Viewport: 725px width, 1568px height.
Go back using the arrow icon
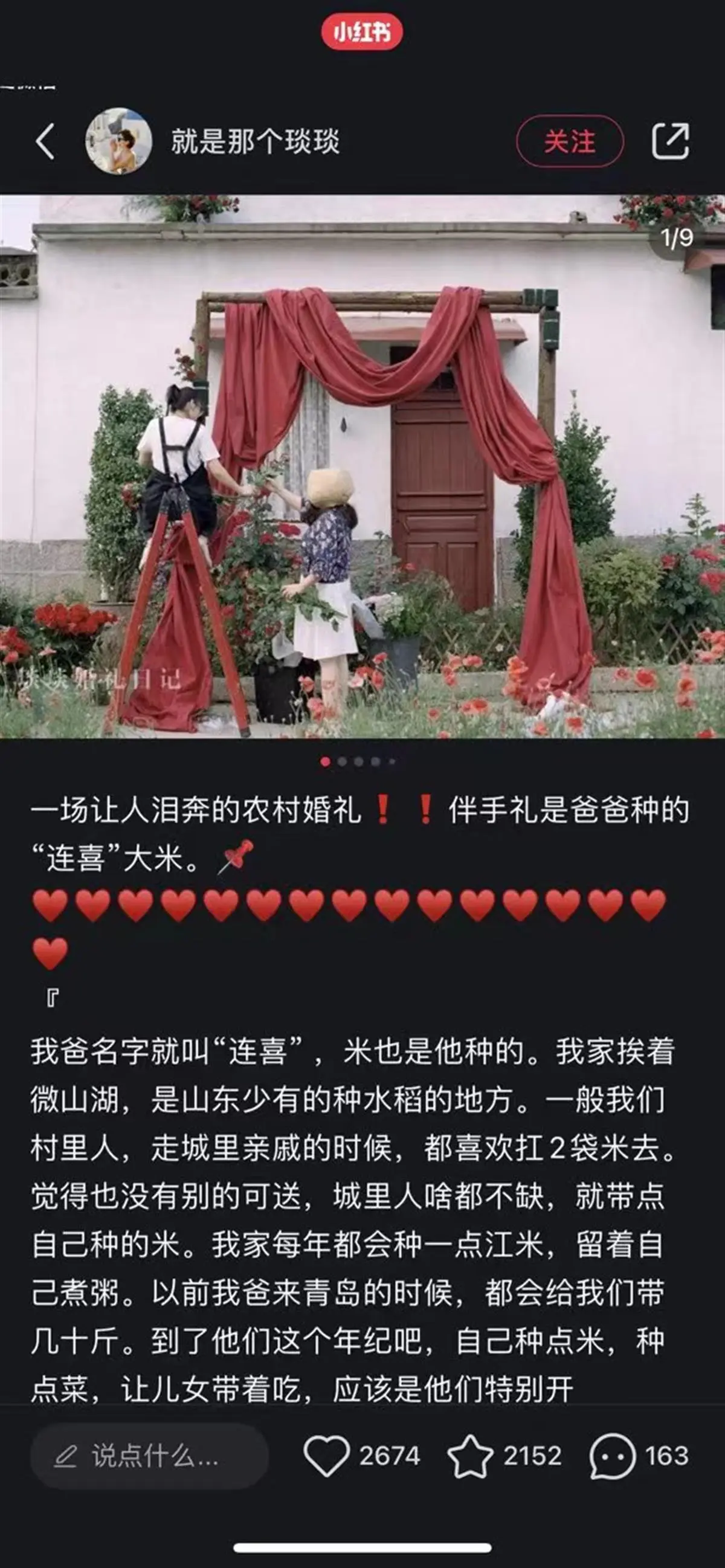pyautogui.click(x=45, y=142)
